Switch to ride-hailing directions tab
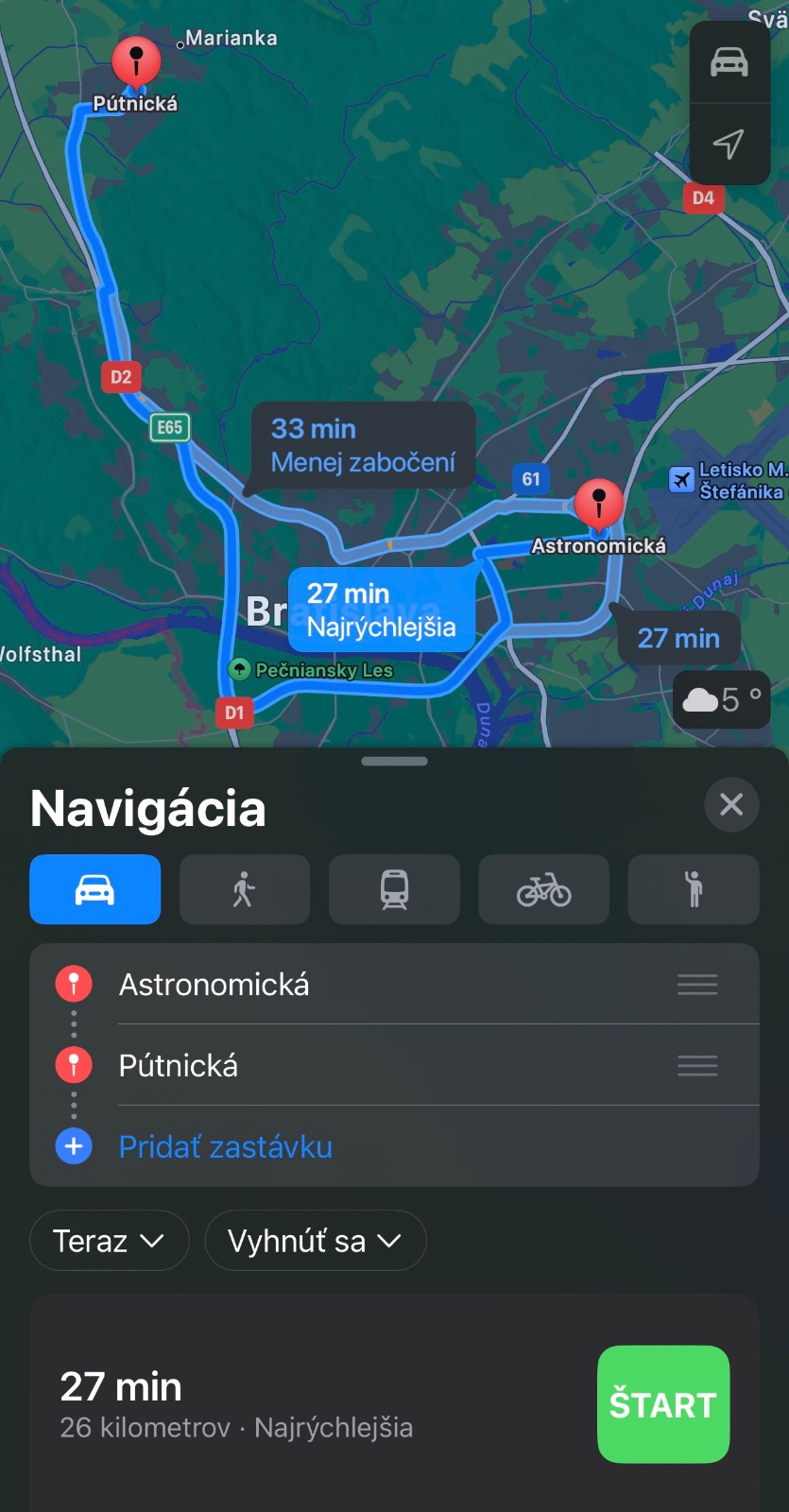 coord(693,889)
